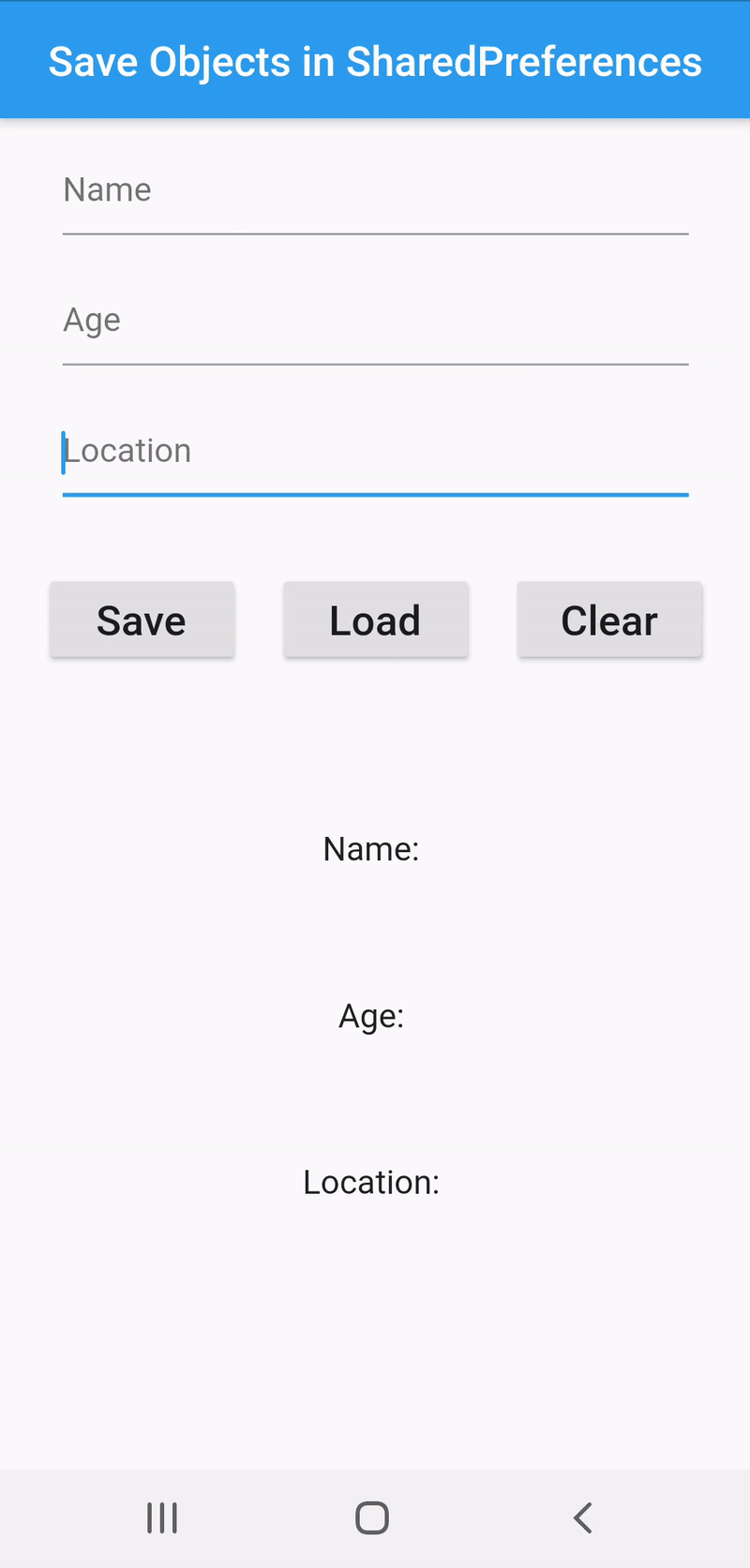The image size is (750, 1568).
Task: Click the highlighted blue underline below Location
Action: point(375,494)
